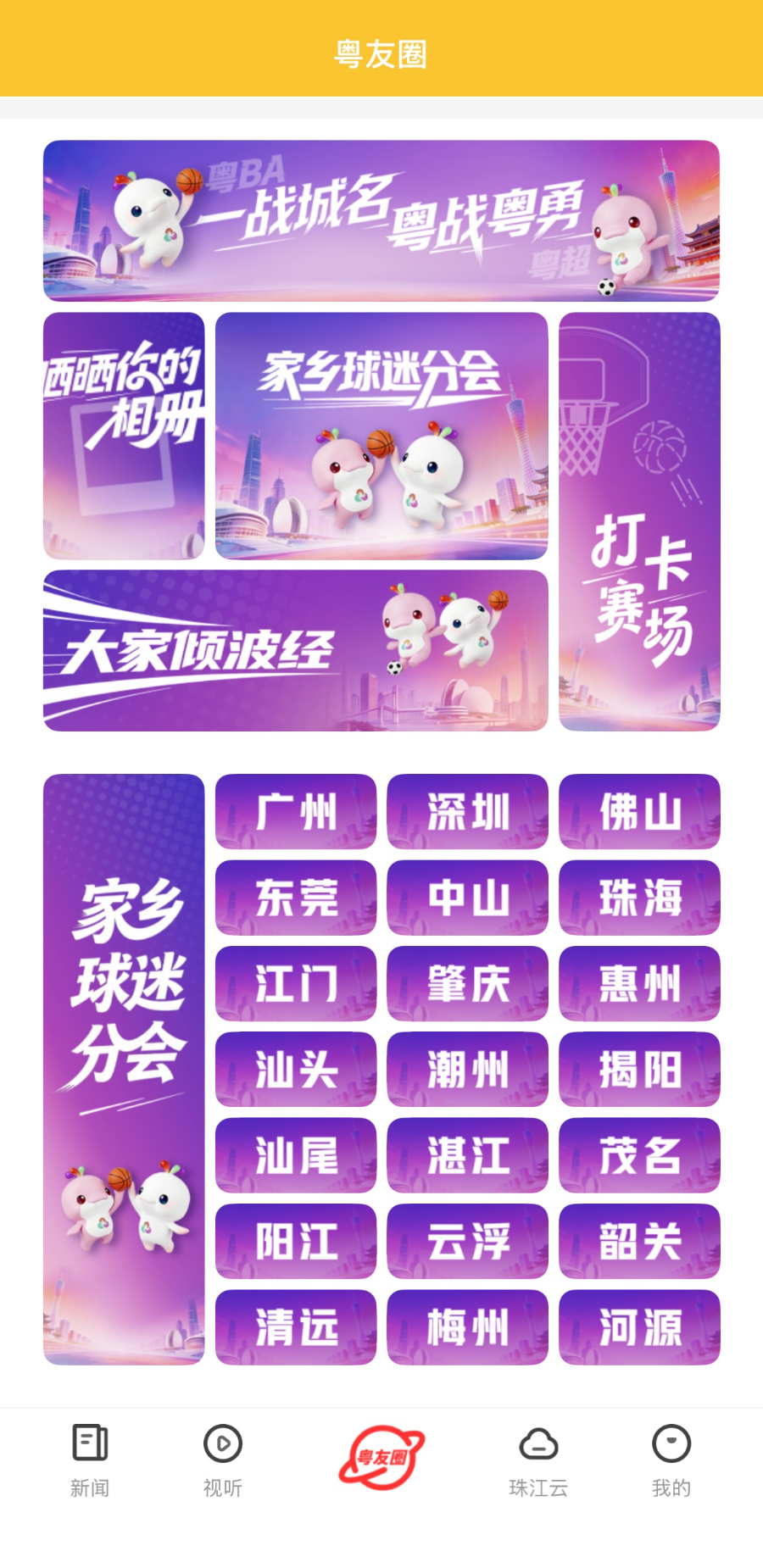
Task: Open the 大家倾波经 banner
Action: click(295, 650)
